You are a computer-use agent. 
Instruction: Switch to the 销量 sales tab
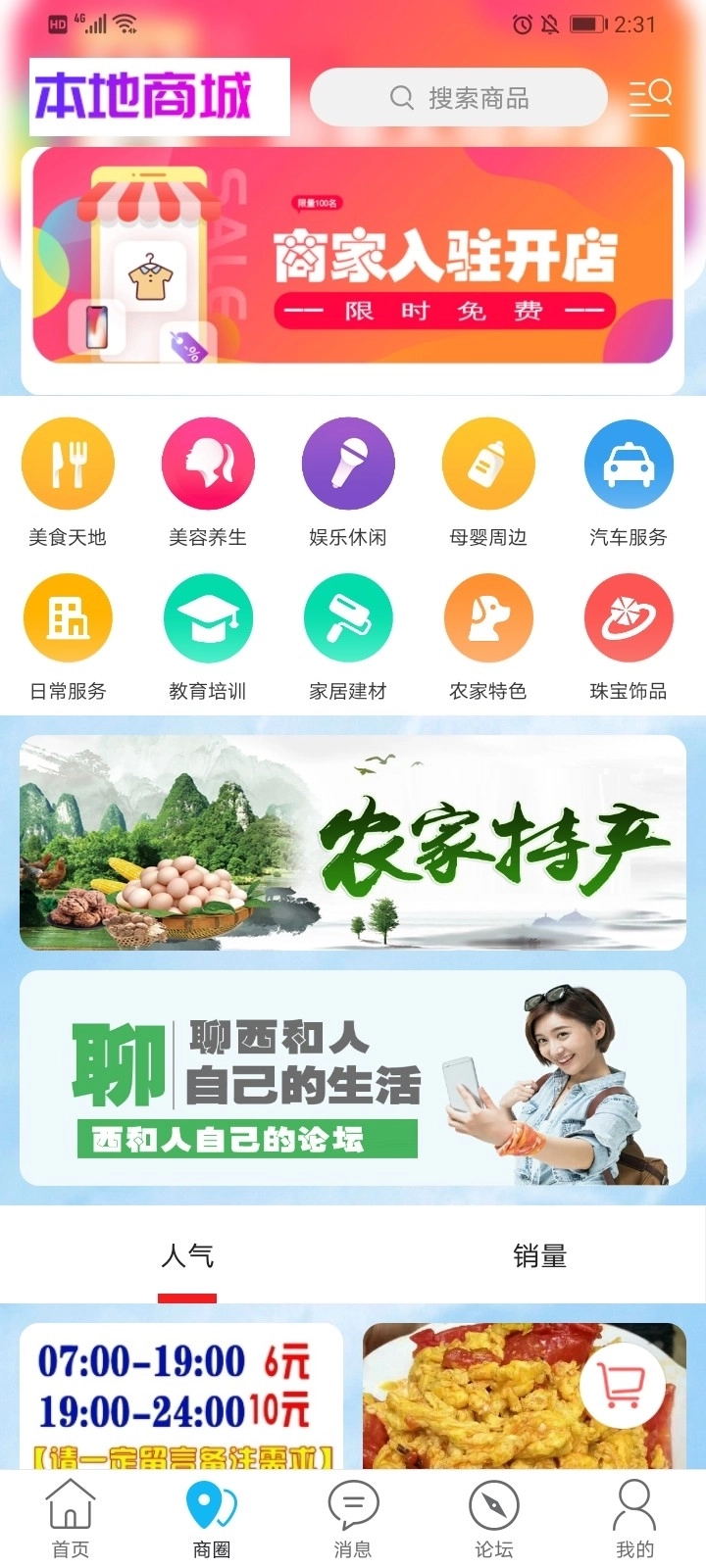(538, 1255)
